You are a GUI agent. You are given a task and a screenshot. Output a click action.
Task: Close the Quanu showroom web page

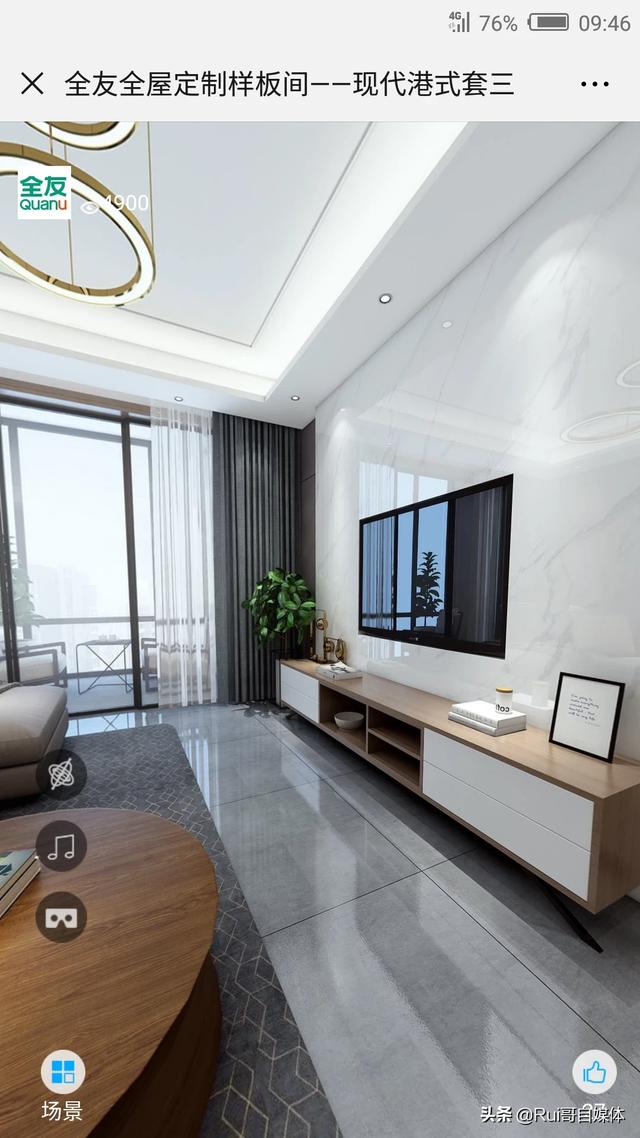[x=32, y=84]
